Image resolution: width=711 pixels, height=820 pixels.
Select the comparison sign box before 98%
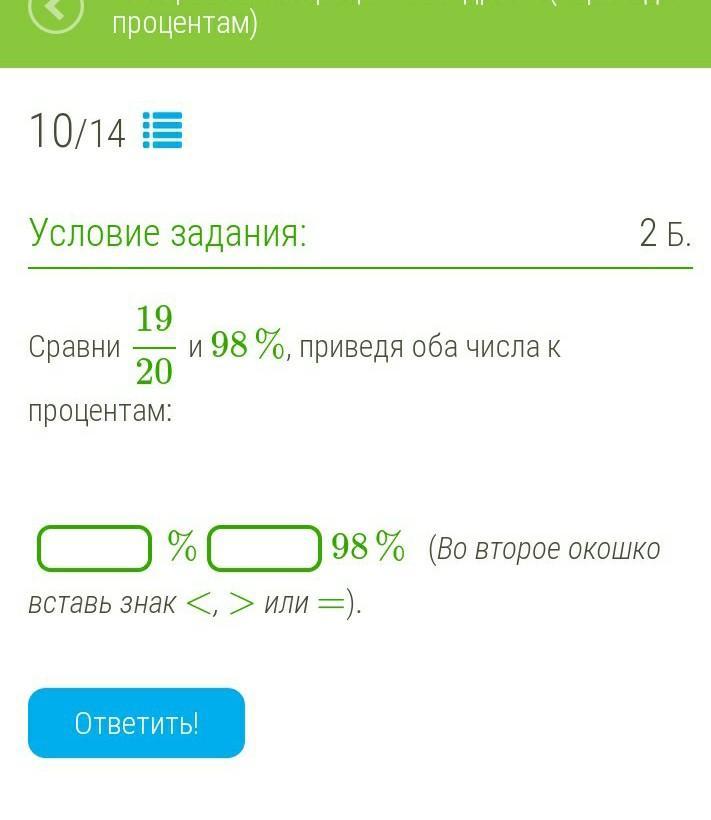click(264, 548)
